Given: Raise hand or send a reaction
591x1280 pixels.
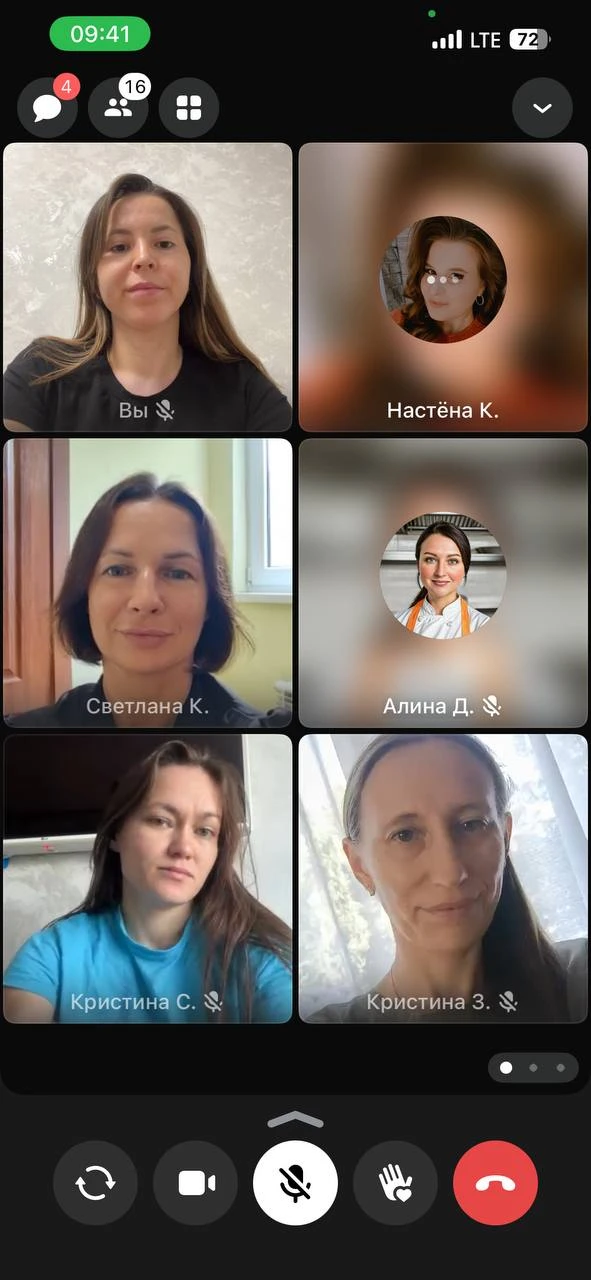Looking at the screenshot, I should (x=395, y=1183).
